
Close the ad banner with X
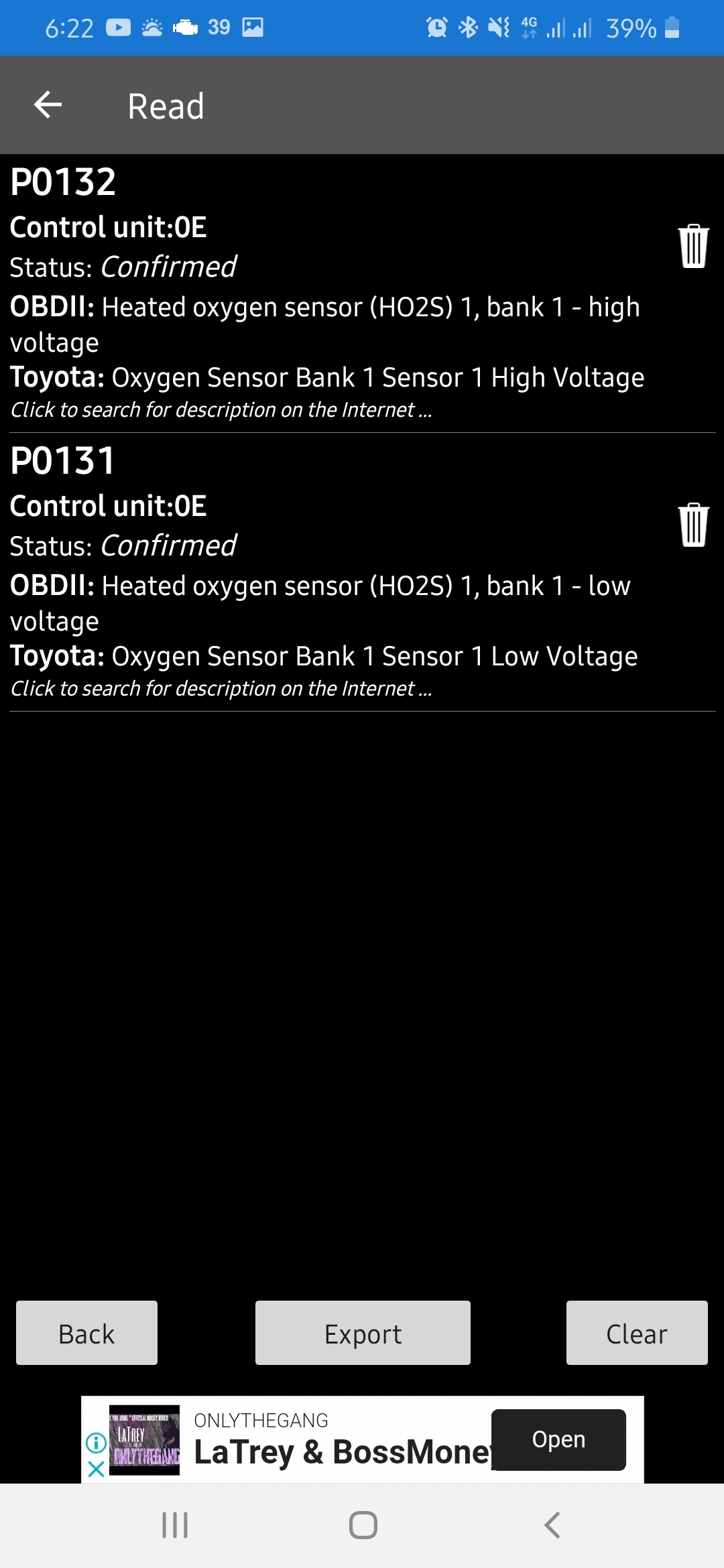pos(96,1469)
